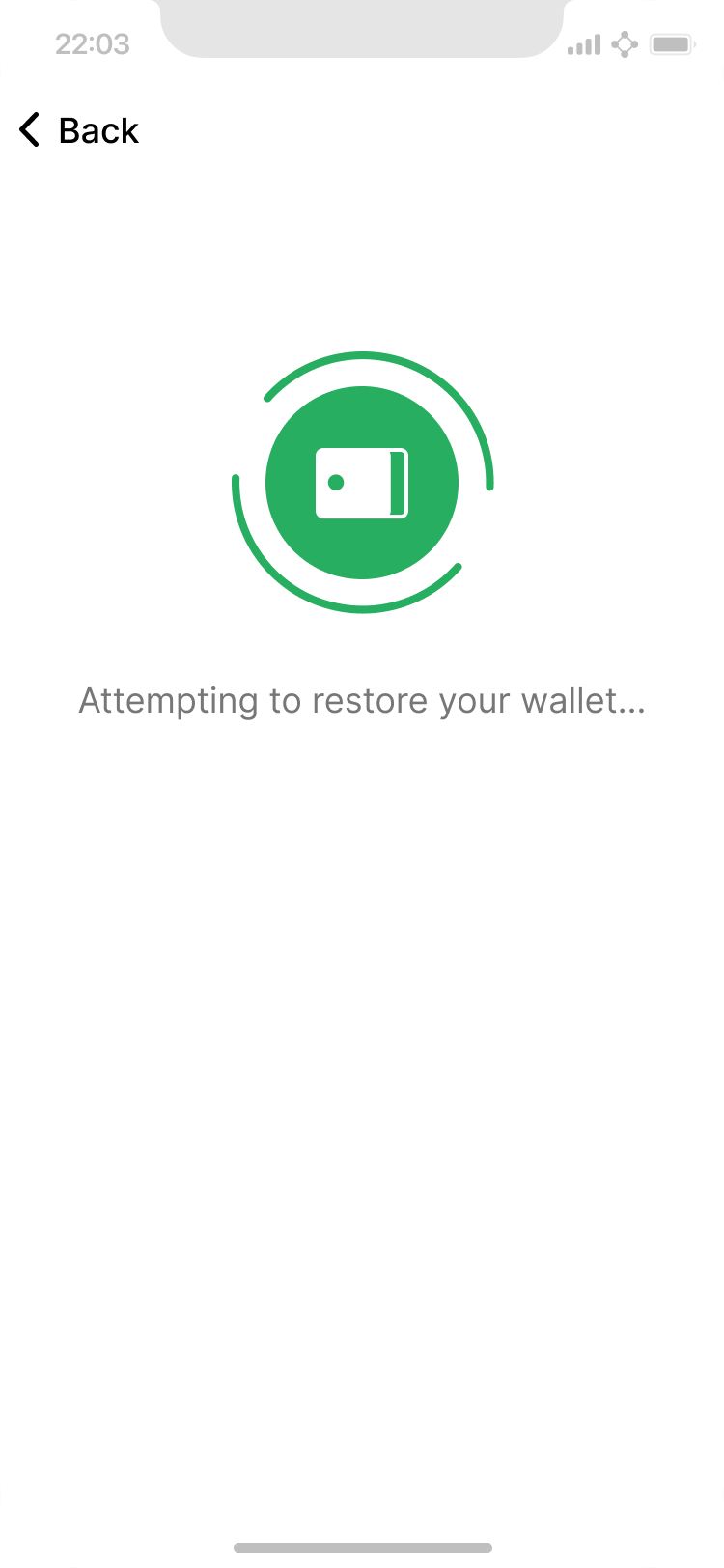Go back from wallet restore screen
Image resolution: width=724 pixels, height=1568 pixels.
click(x=79, y=130)
